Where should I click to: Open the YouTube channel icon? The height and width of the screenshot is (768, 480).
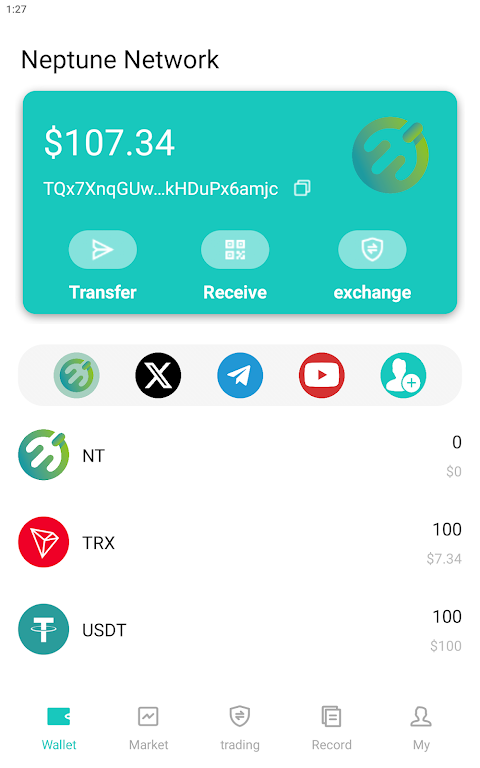(x=322, y=375)
